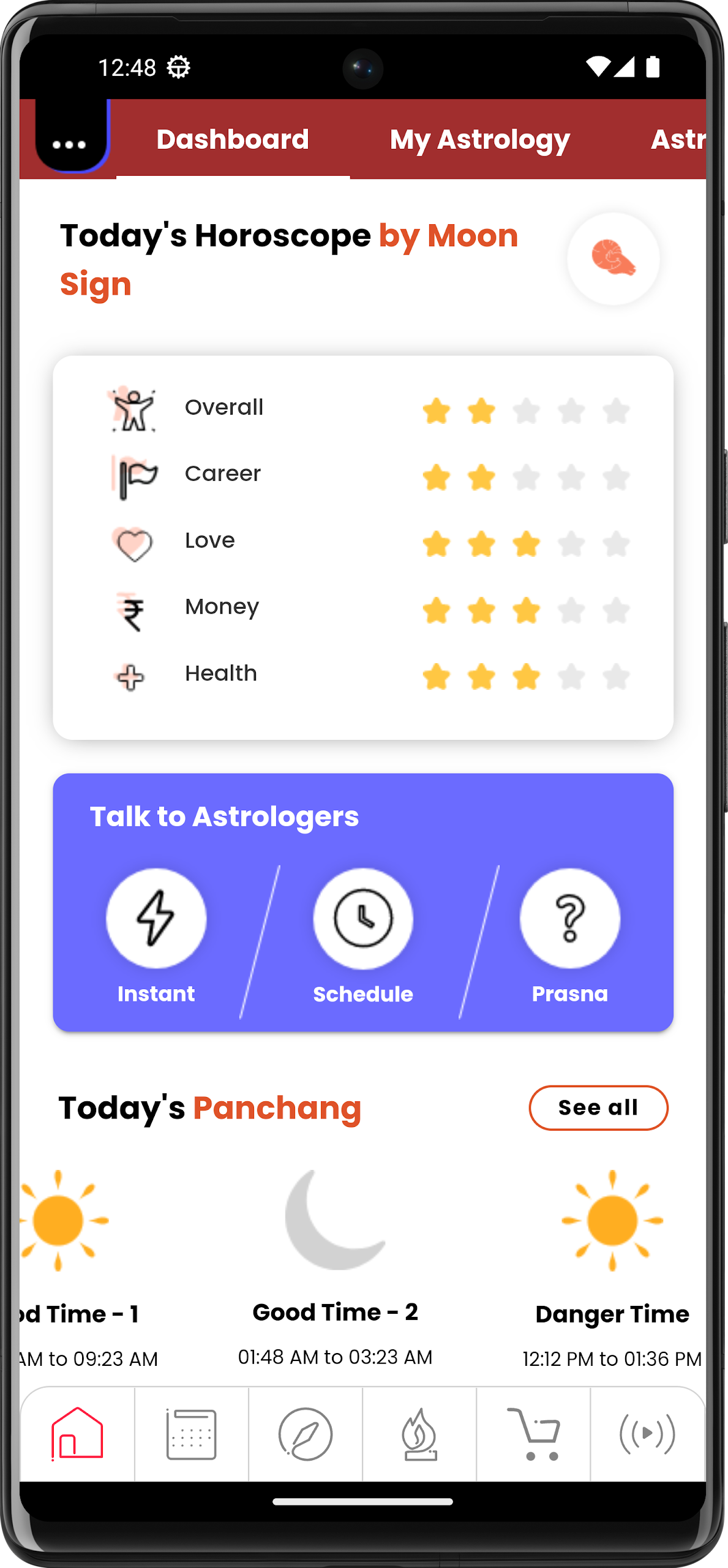
Task: Open the fire lamp tab
Action: (419, 1433)
